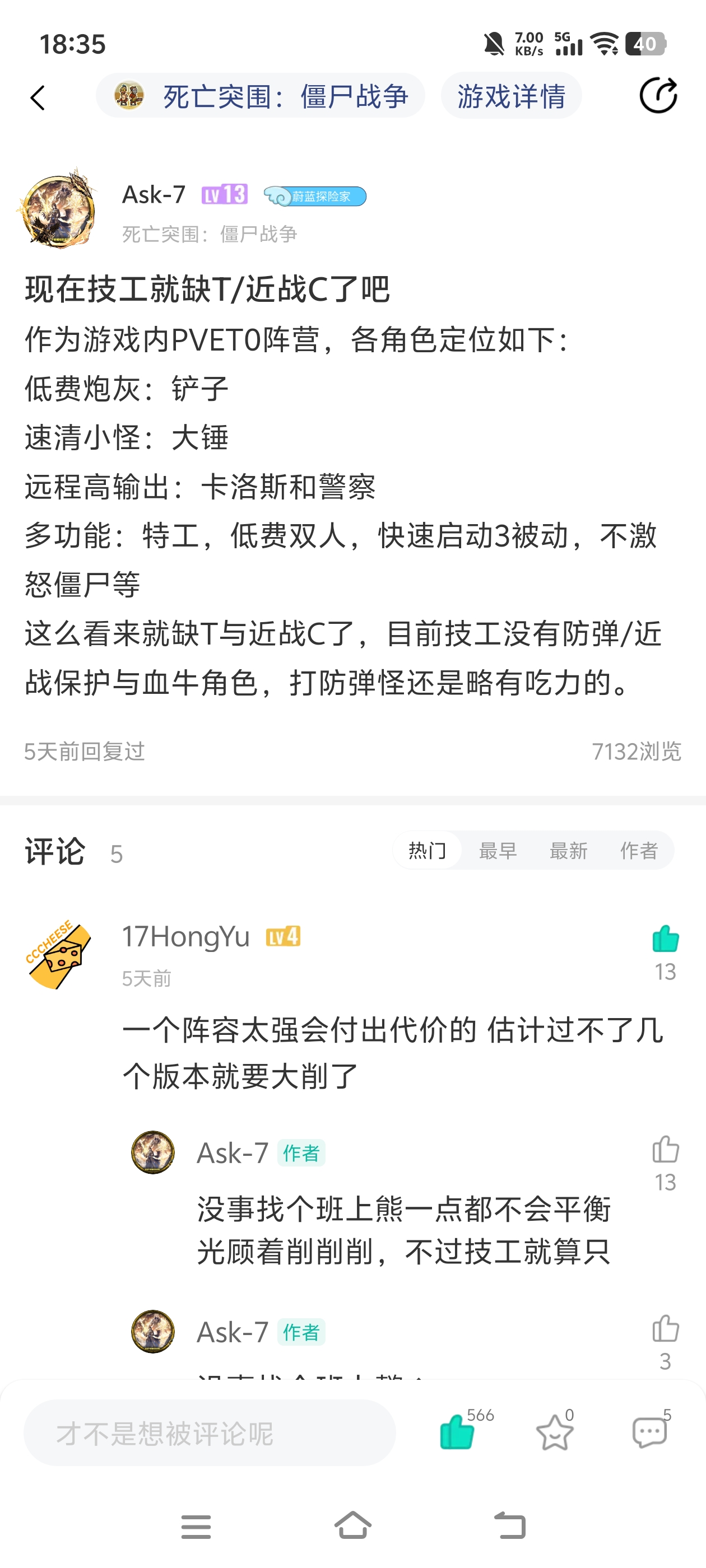Image resolution: width=706 pixels, height=1568 pixels.
Task: Tap the 才不是想被评论呢 comment box
Action: [x=209, y=1433]
